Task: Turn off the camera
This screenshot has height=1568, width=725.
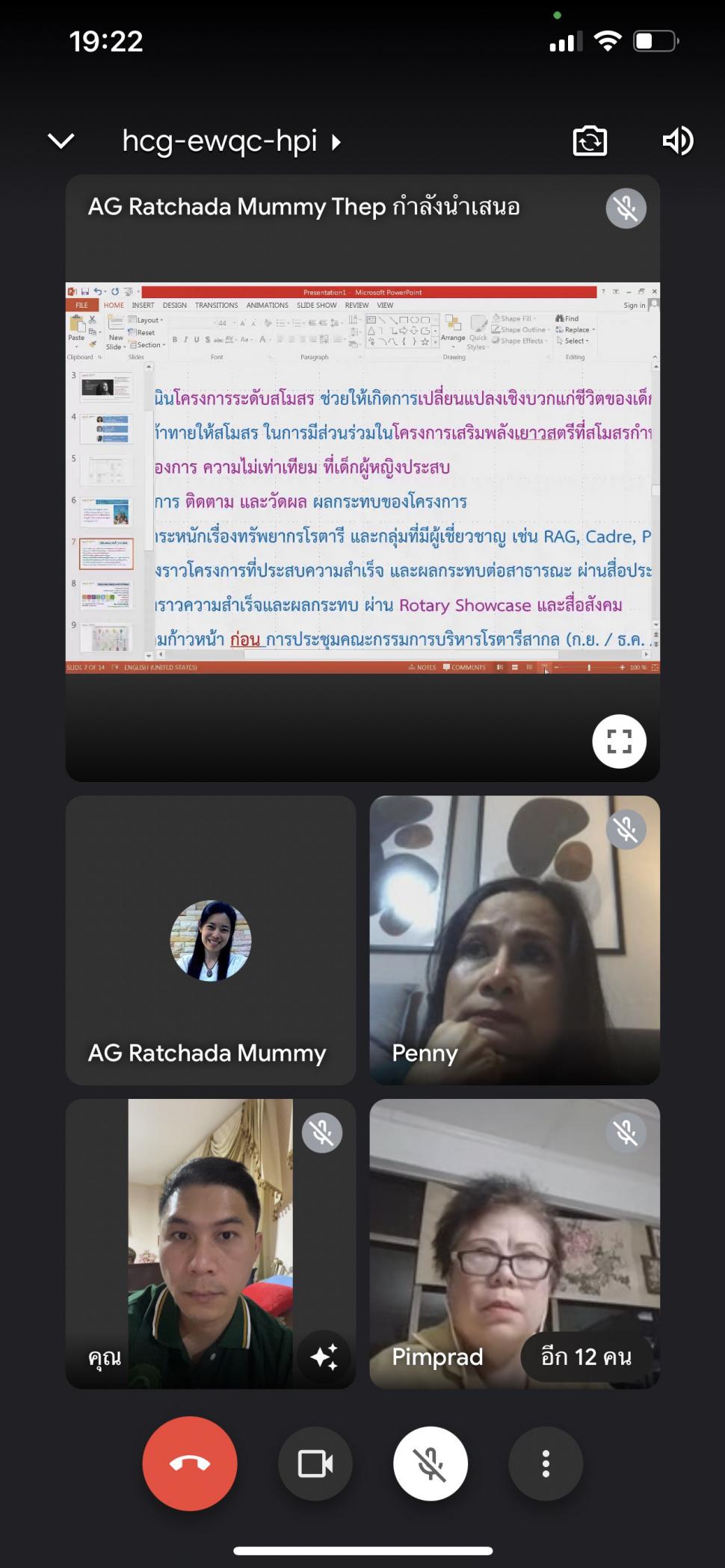Action: [315, 1463]
